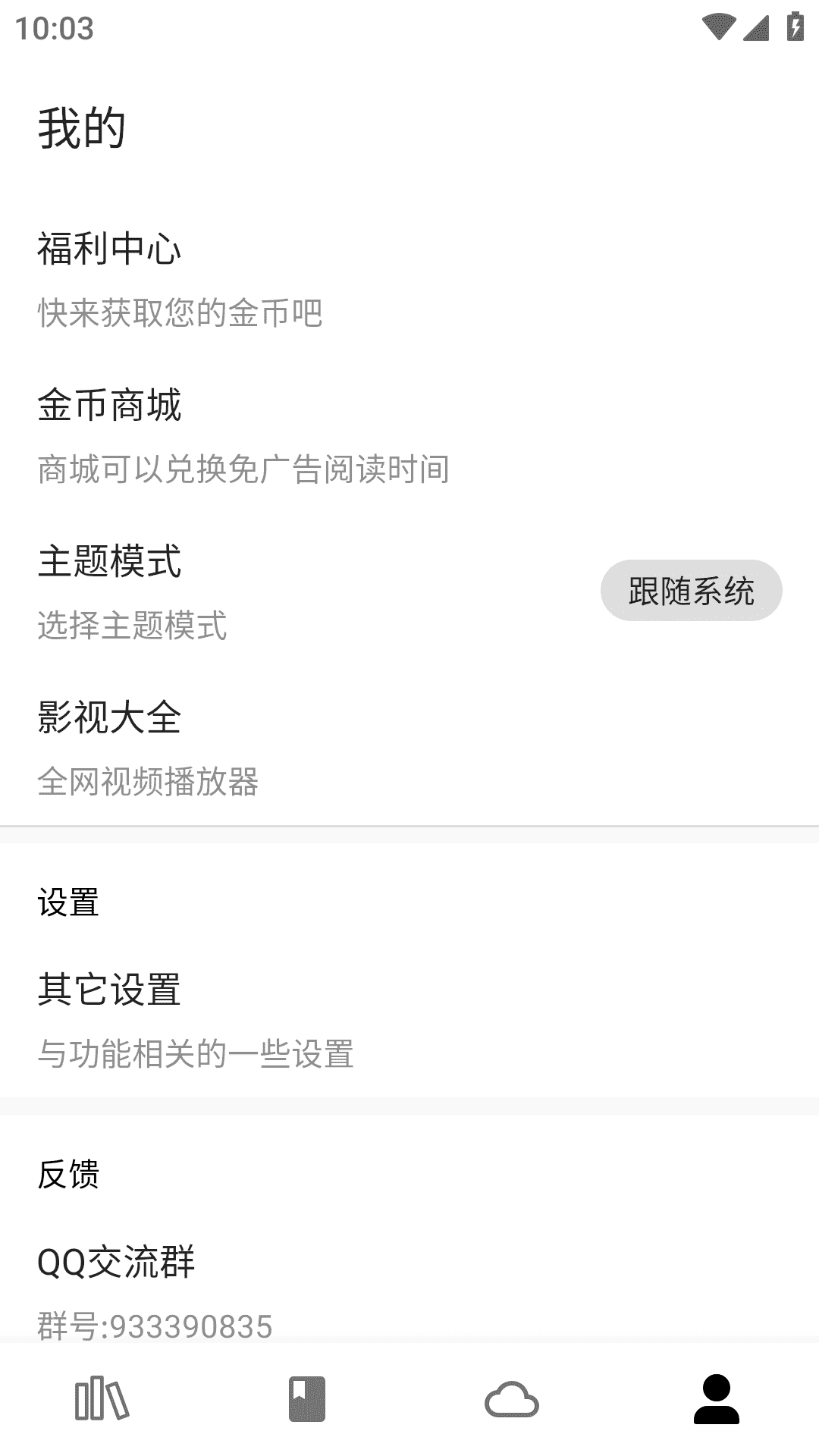The image size is (819, 1456).
Task: Toggle theme with the 跟随系统 button
Action: [691, 590]
